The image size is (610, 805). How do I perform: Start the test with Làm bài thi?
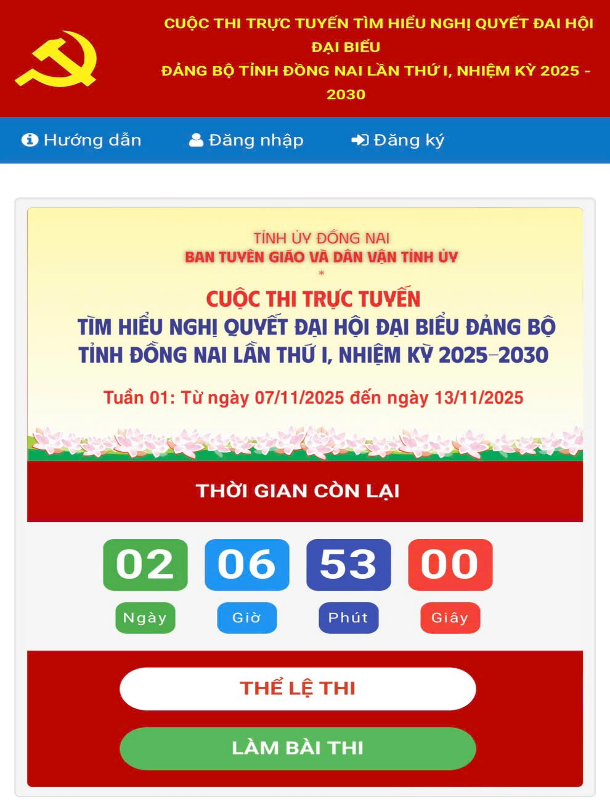tap(297, 748)
